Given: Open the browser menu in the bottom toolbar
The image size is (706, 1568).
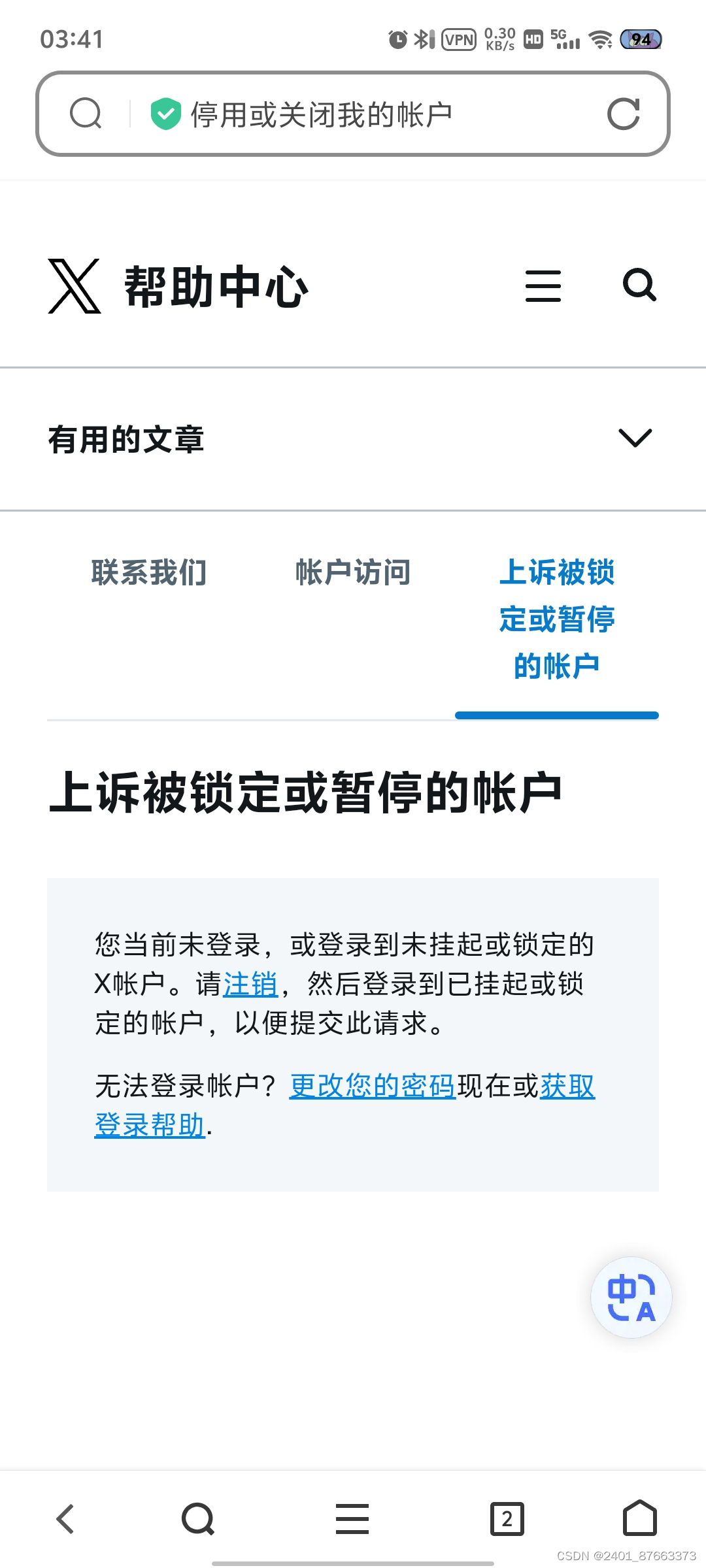Looking at the screenshot, I should 352,1518.
